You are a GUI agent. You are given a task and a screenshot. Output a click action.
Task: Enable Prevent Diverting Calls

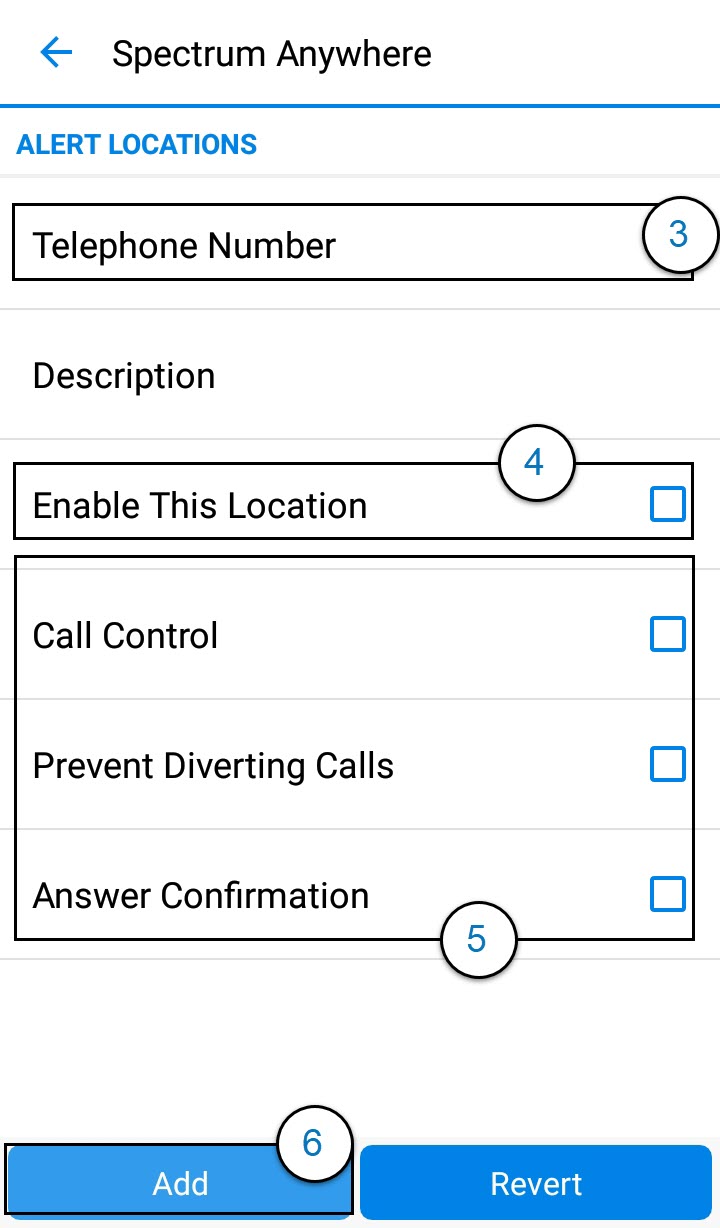click(667, 764)
